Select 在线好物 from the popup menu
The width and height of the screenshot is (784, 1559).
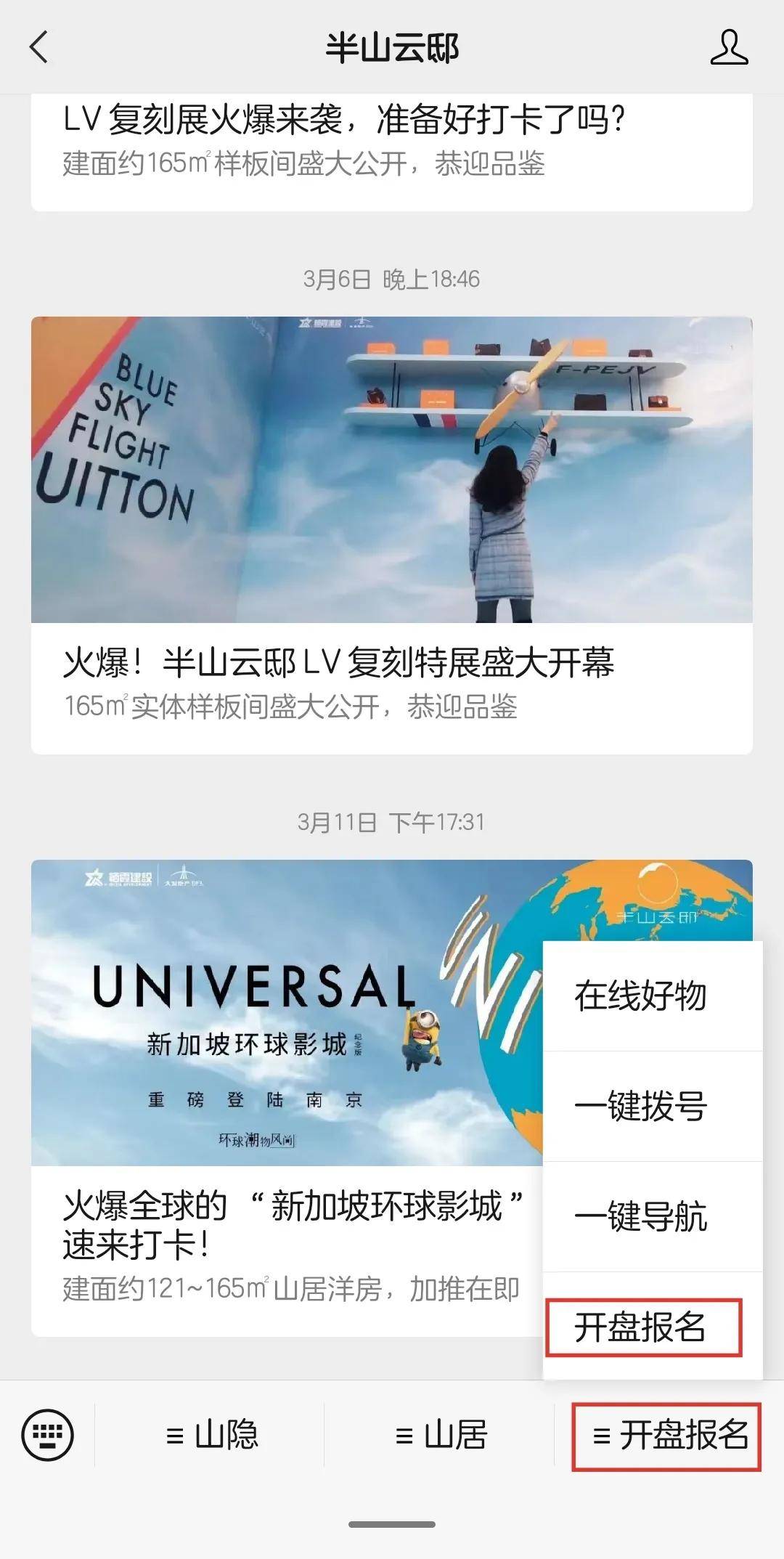pyautogui.click(x=640, y=996)
